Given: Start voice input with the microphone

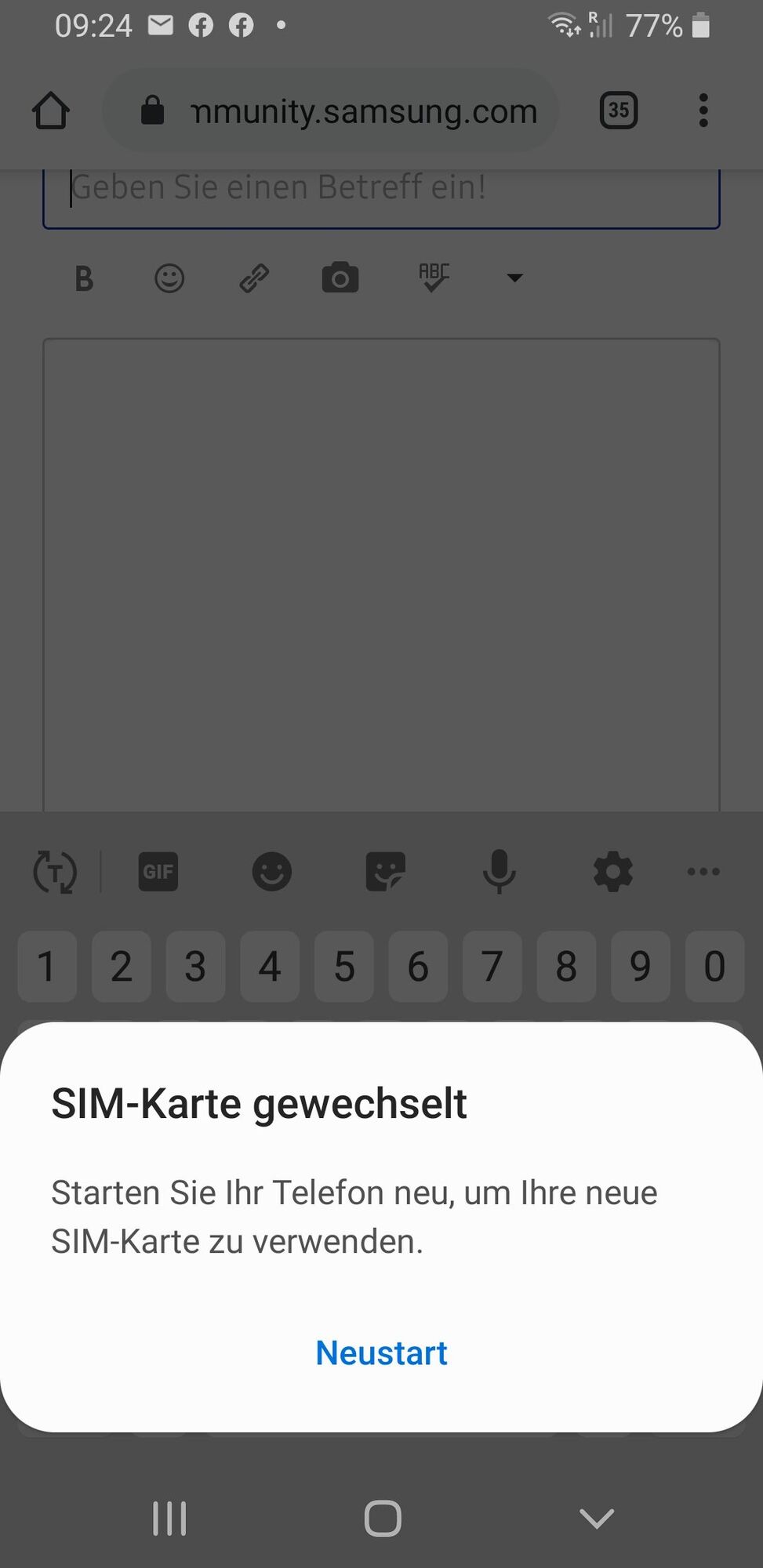Looking at the screenshot, I should [499, 872].
